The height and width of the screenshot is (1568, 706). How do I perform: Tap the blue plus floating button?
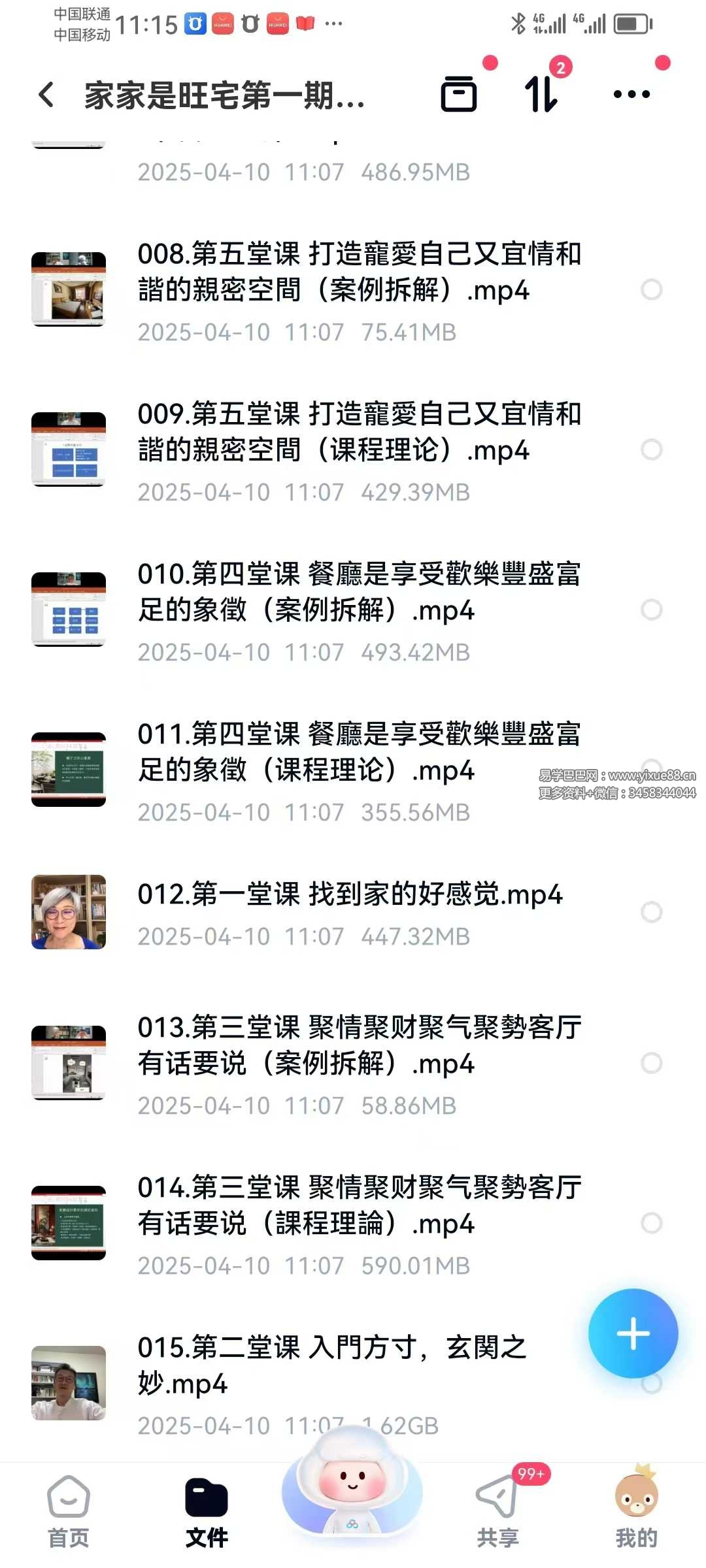[x=633, y=1333]
